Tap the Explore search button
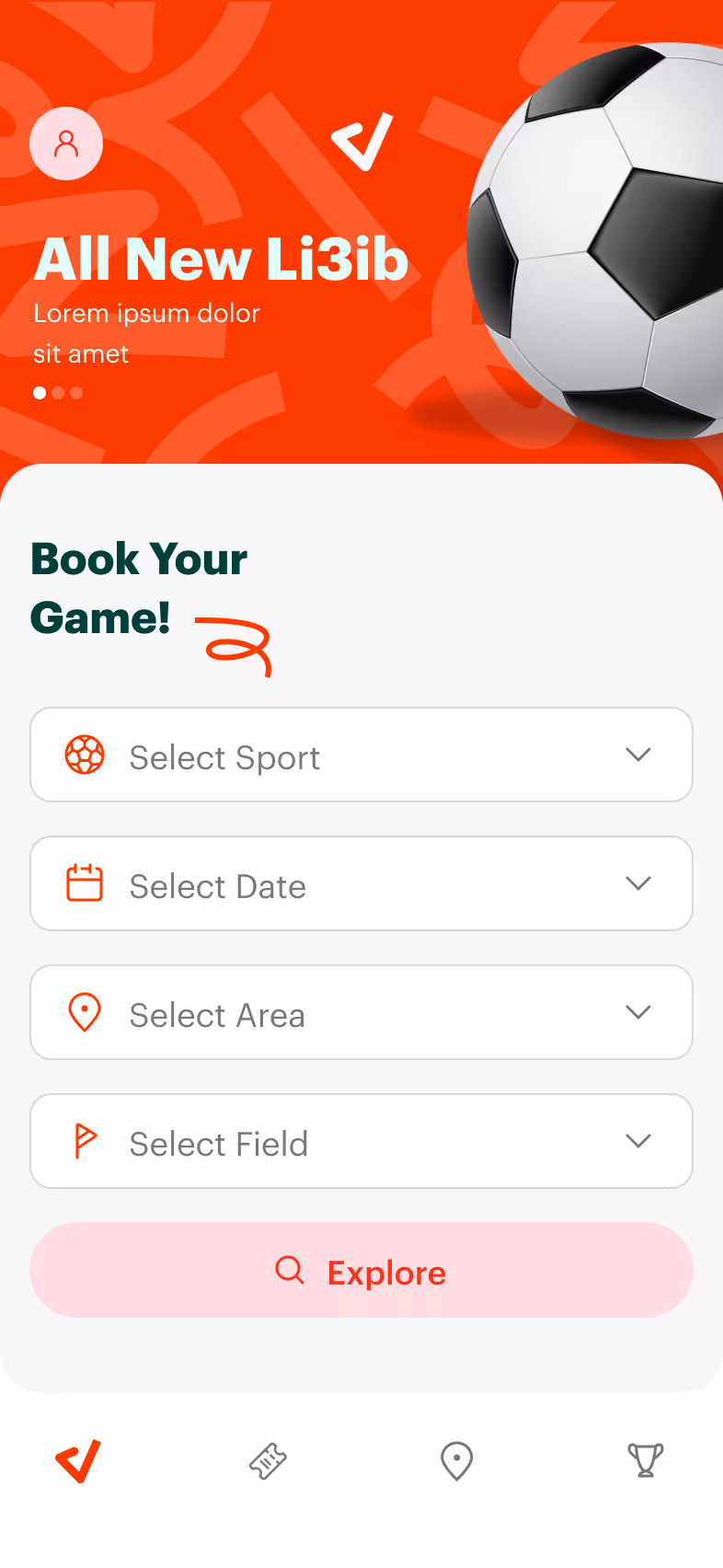 361,1270
